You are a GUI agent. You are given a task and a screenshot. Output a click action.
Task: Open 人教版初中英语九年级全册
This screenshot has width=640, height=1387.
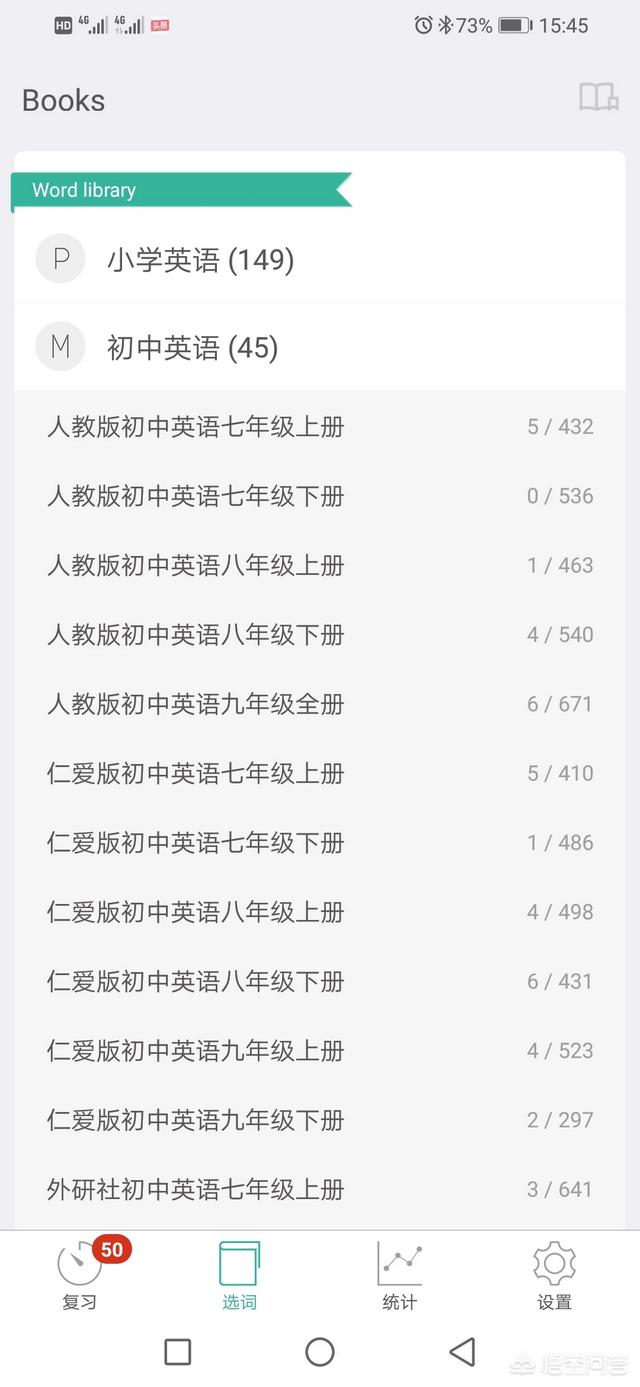point(320,704)
